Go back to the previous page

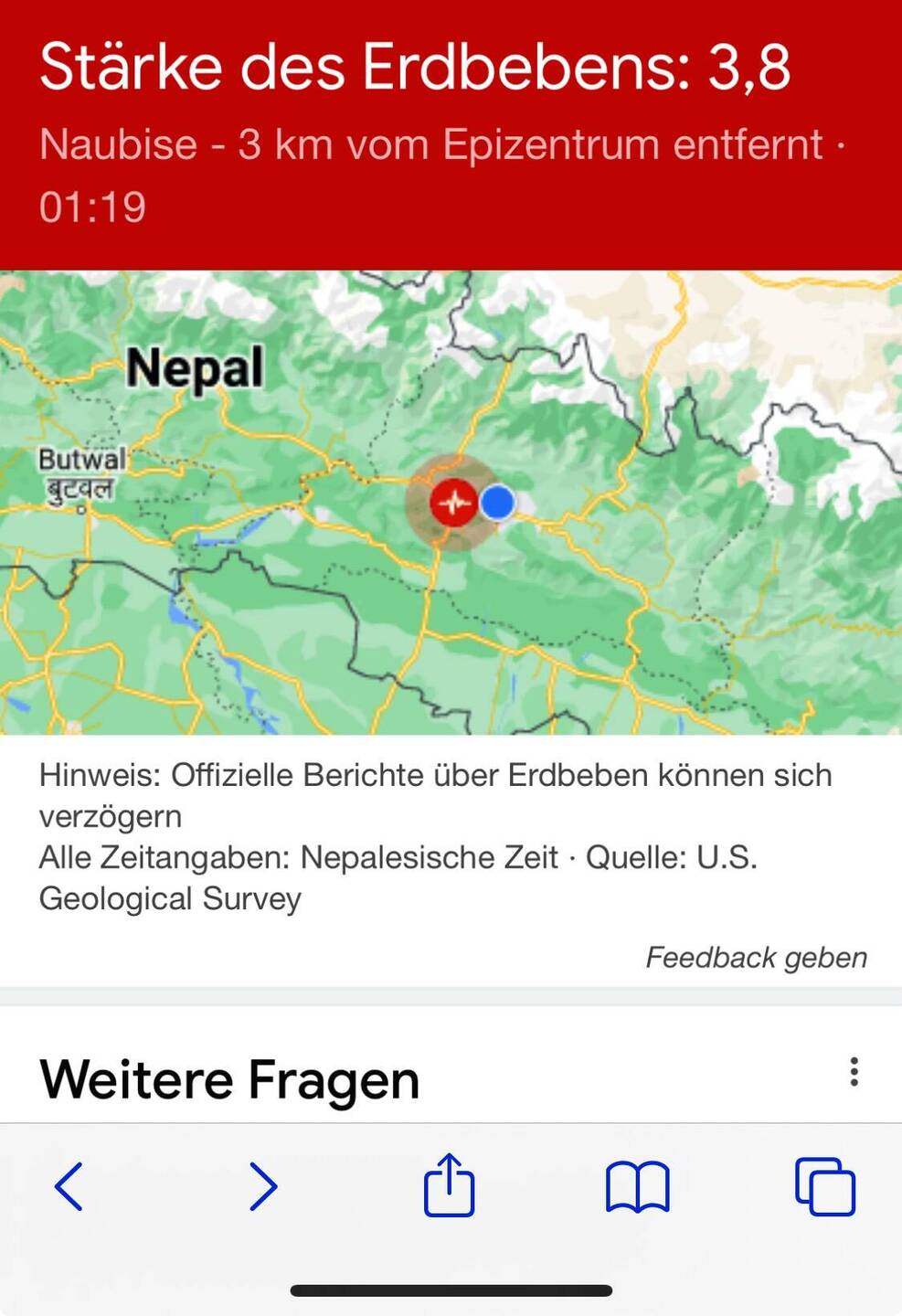69,1186
